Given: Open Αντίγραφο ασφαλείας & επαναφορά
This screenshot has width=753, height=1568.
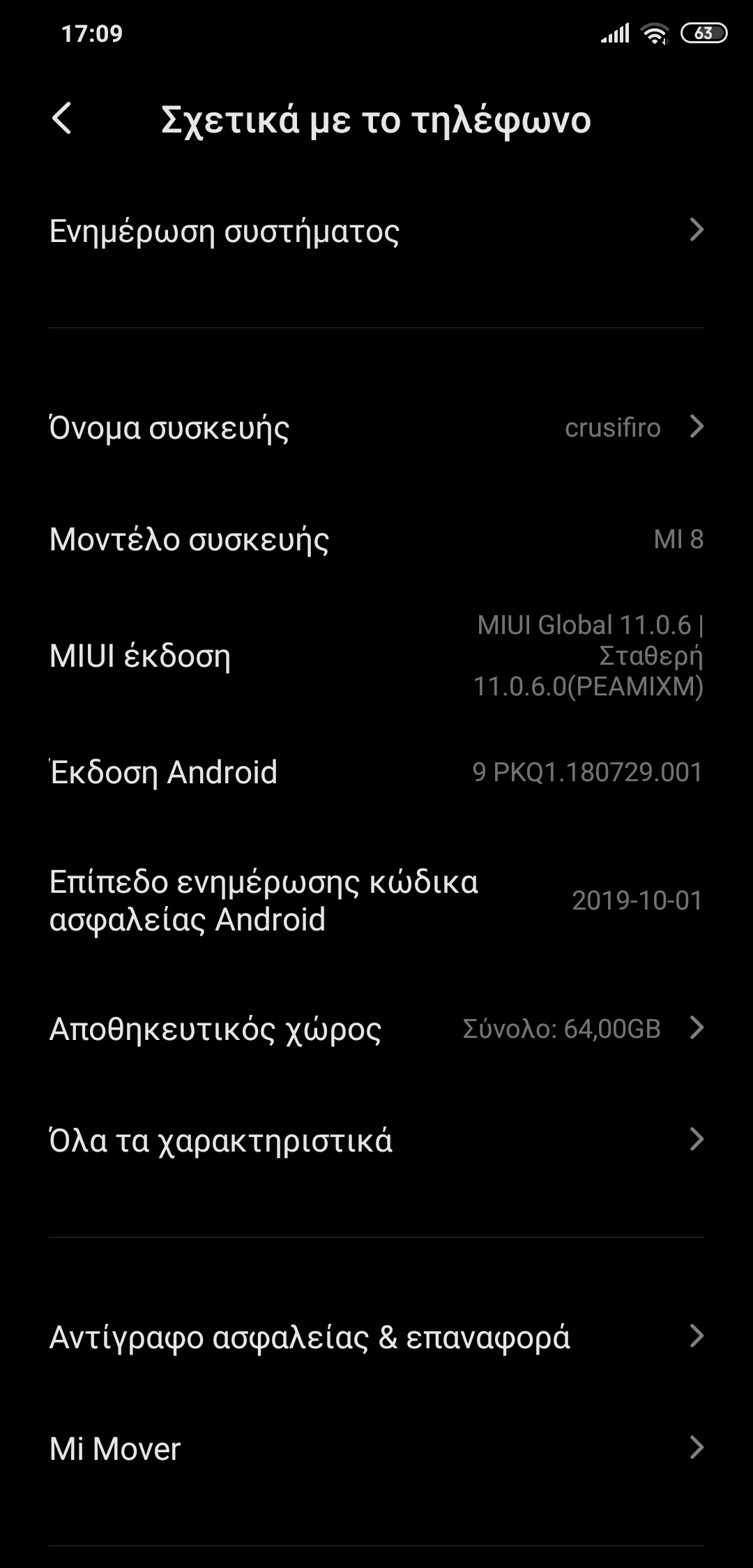Looking at the screenshot, I should [376, 1337].
